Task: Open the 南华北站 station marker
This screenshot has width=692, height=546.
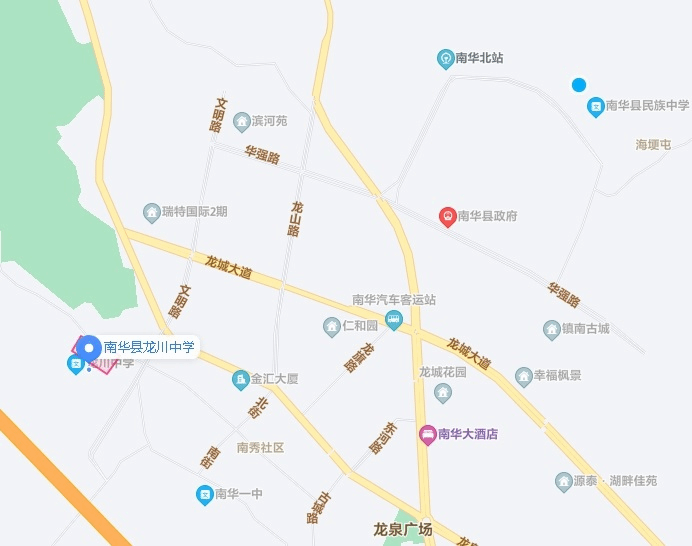Action: (x=445, y=59)
